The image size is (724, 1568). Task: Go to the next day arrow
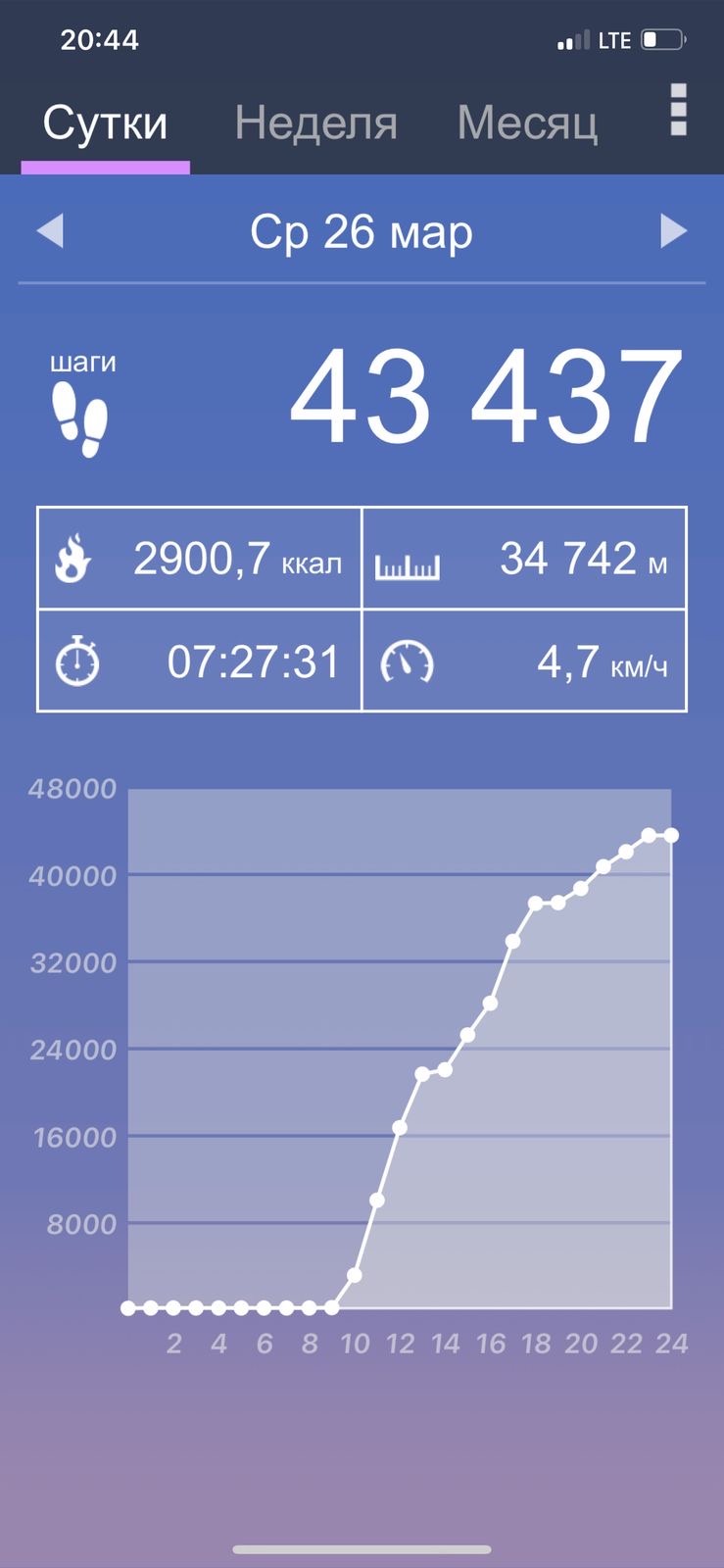674,231
